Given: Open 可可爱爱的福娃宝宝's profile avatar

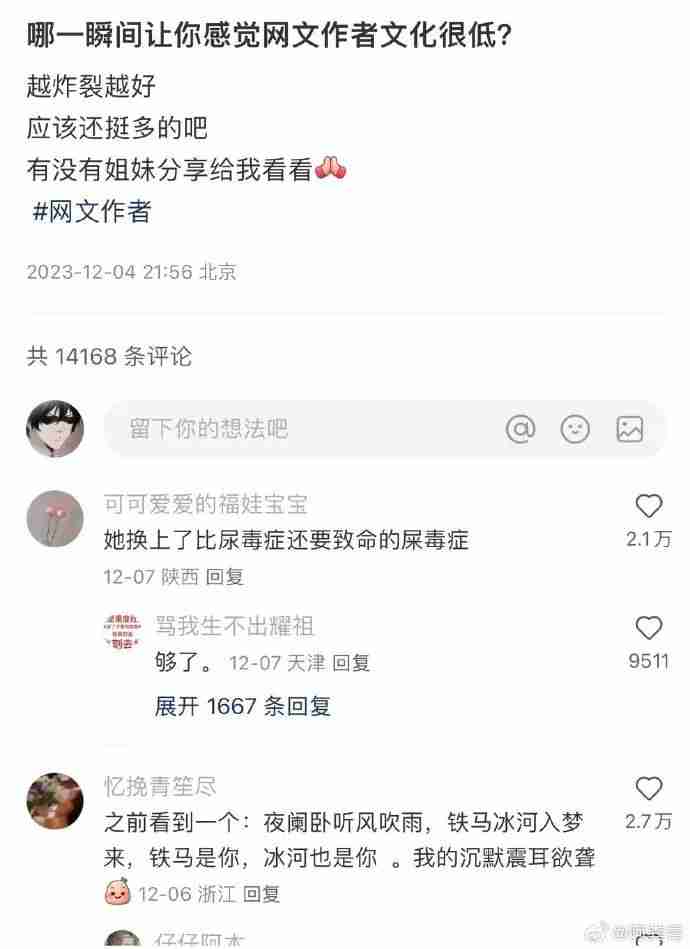Looking at the screenshot, I should pyautogui.click(x=55, y=519).
